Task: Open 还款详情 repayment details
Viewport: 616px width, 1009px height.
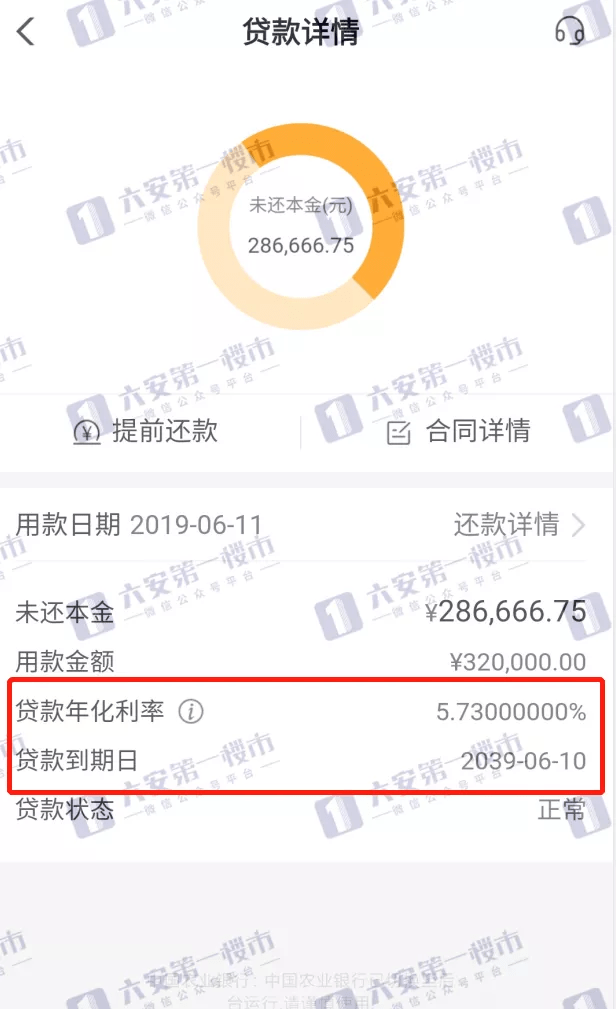Action: point(519,525)
